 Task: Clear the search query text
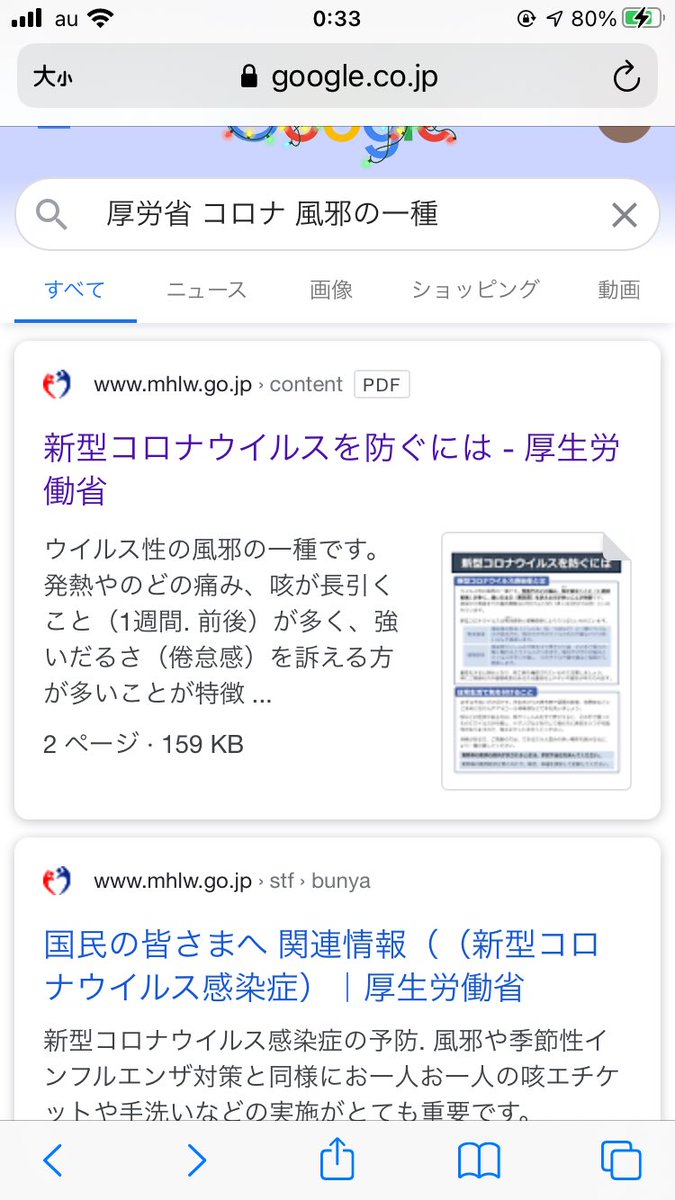tap(624, 215)
